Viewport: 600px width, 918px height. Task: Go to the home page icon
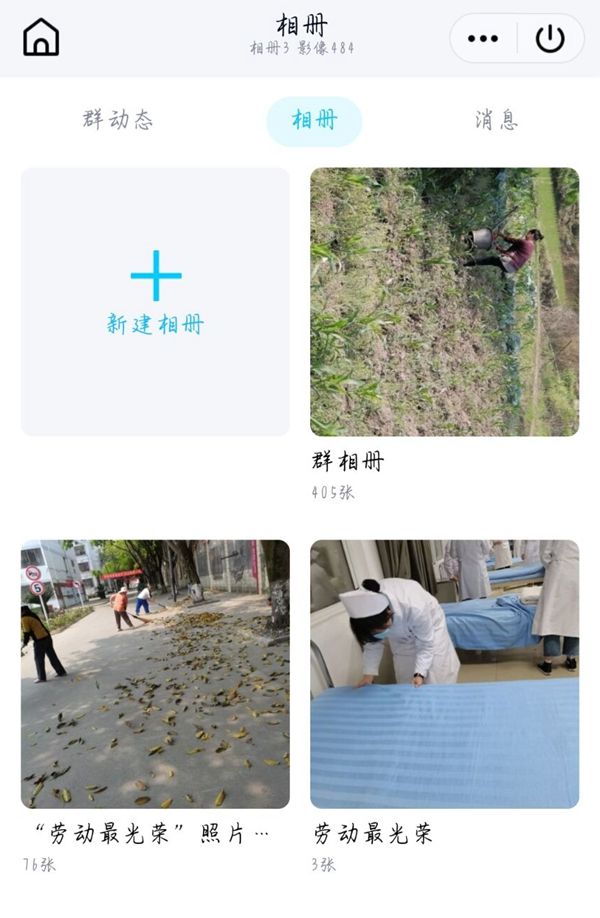41,38
